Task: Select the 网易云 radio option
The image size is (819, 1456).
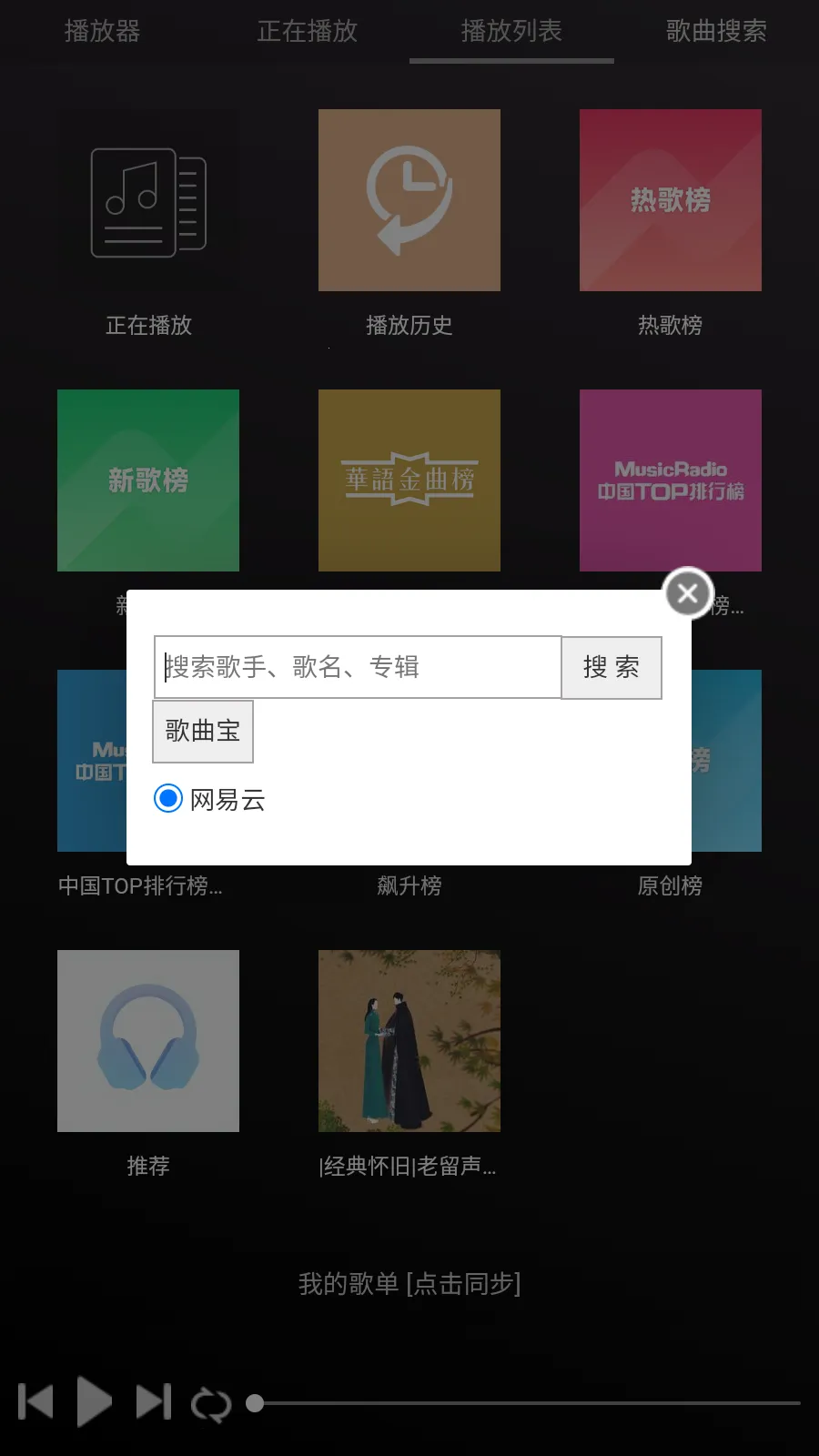Action: pos(168,798)
